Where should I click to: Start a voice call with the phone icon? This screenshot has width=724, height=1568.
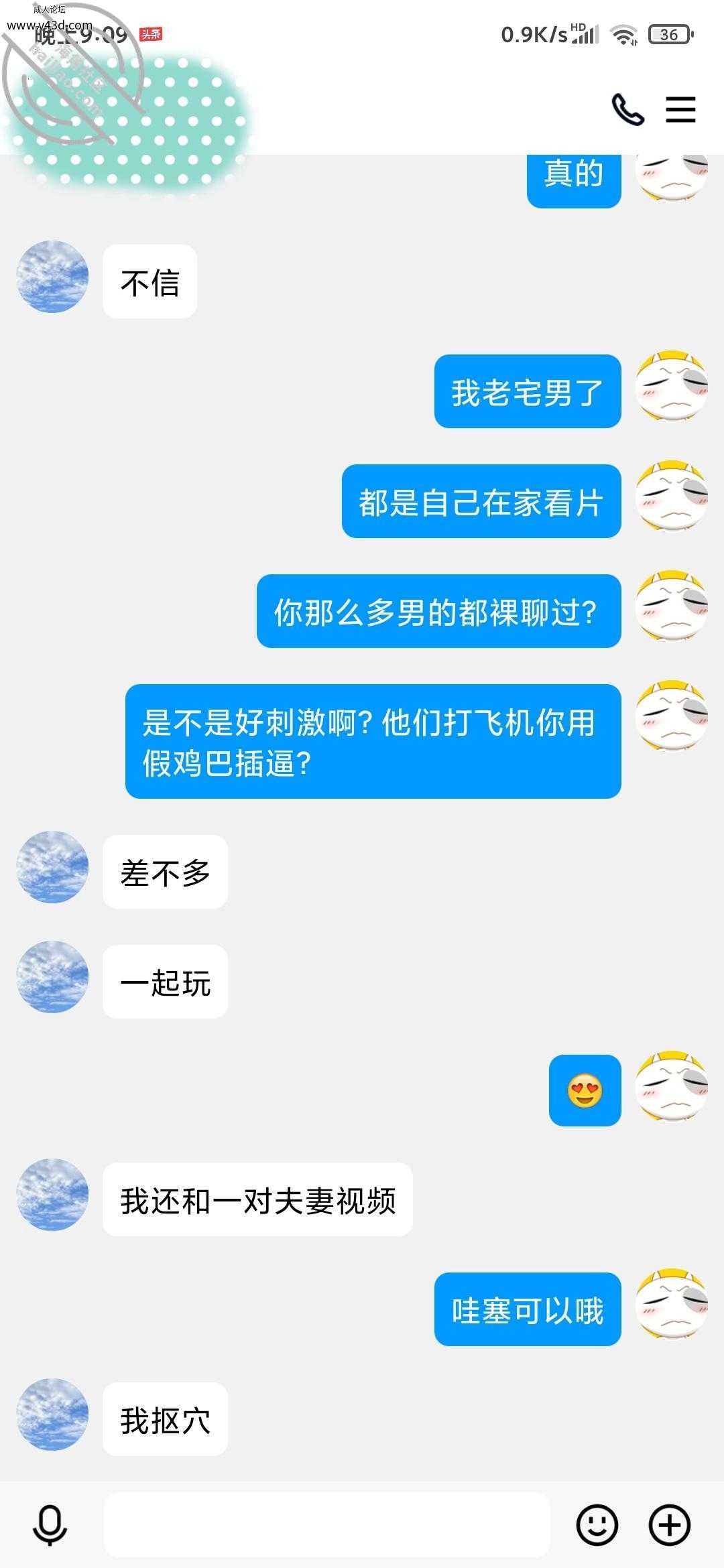coord(628,110)
